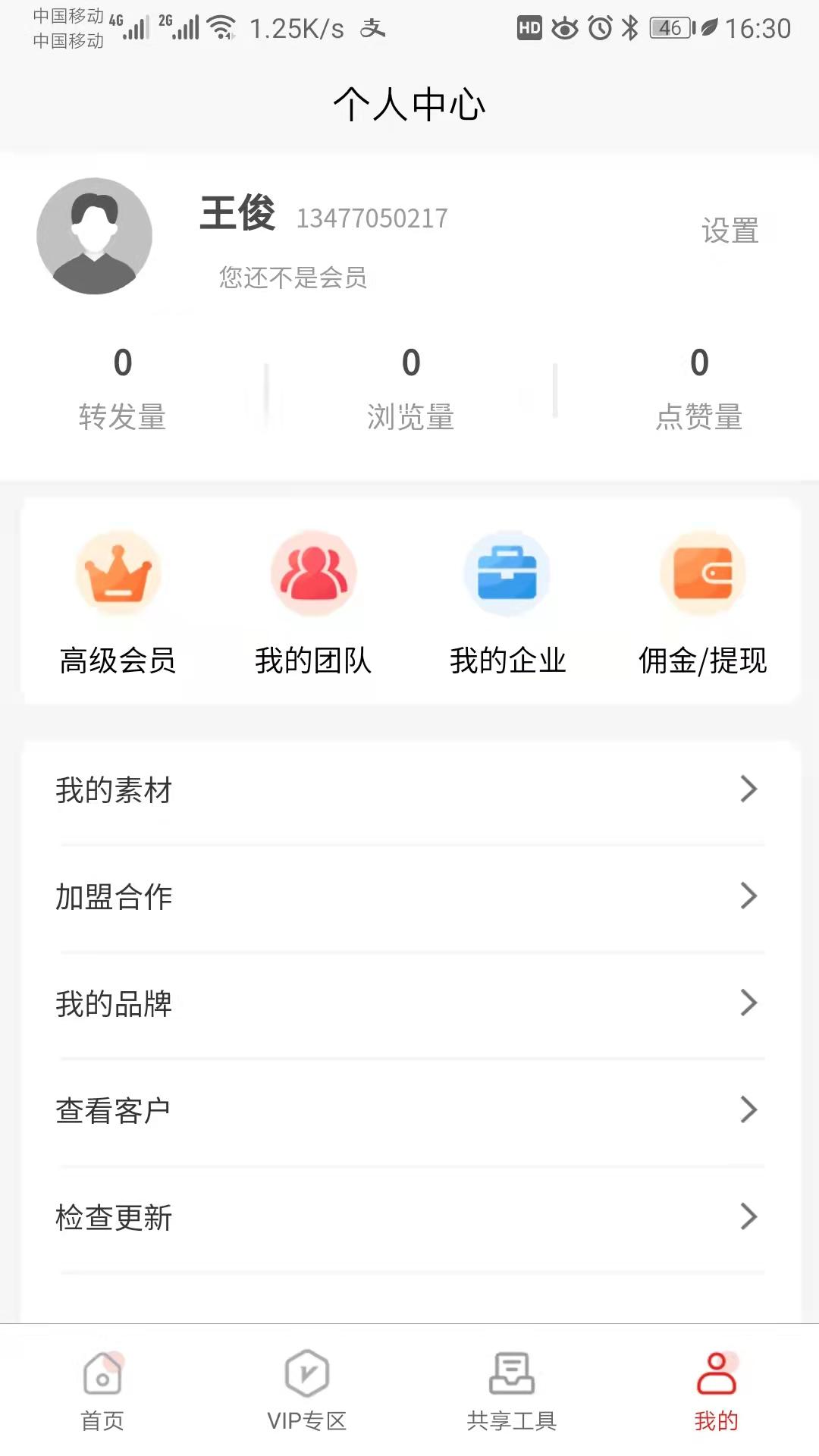Select the 我的团队 team icon
The height and width of the screenshot is (1456, 819).
pos(312,573)
